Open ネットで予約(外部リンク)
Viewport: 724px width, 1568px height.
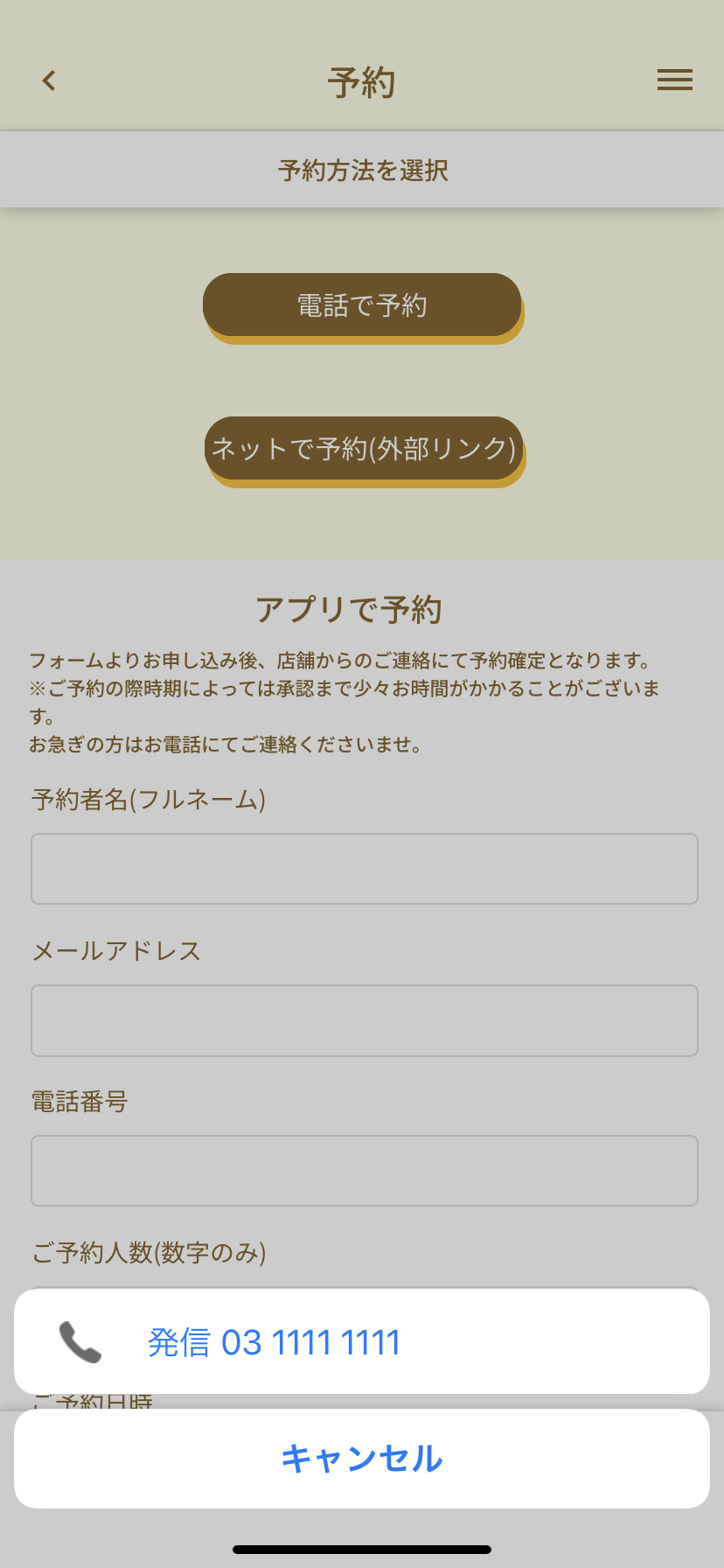(364, 449)
